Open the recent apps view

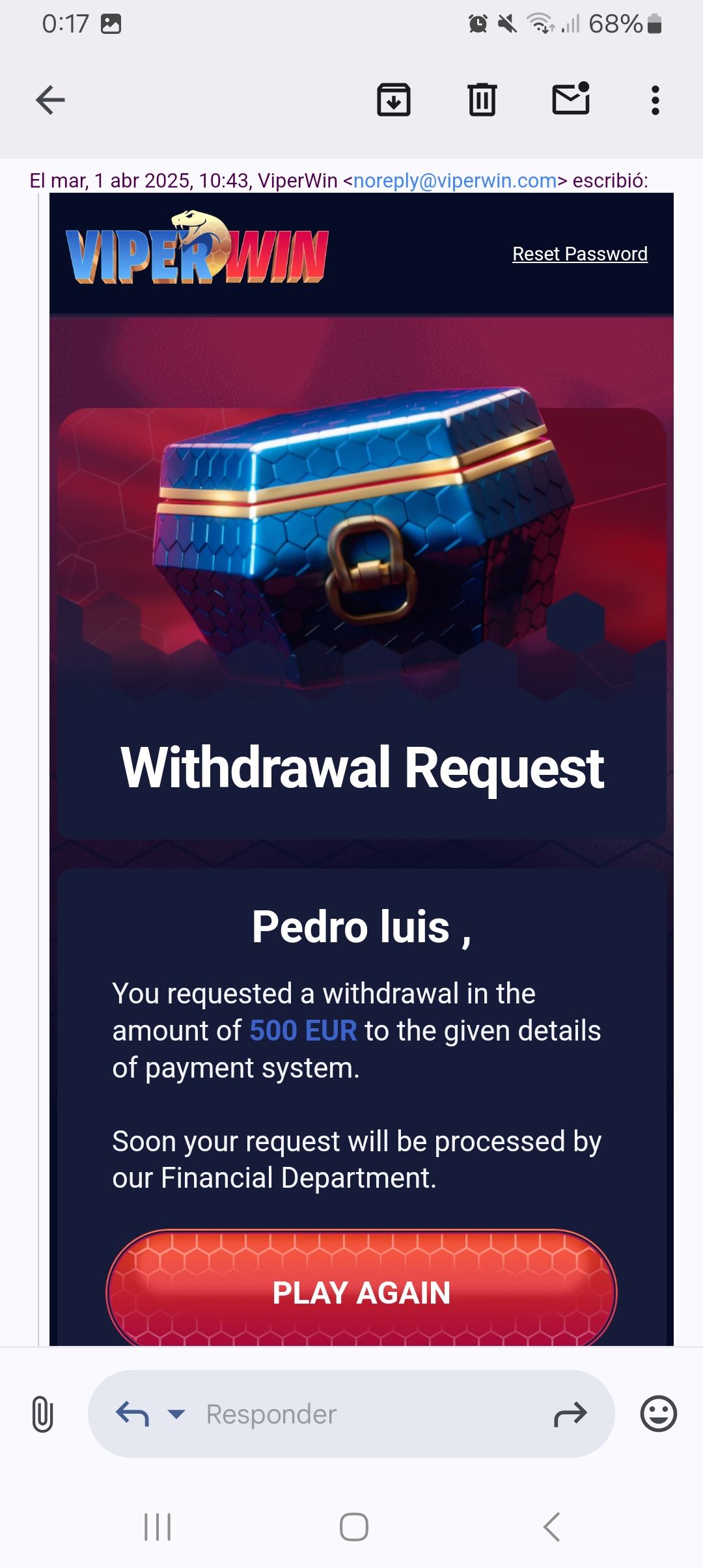point(158,1527)
